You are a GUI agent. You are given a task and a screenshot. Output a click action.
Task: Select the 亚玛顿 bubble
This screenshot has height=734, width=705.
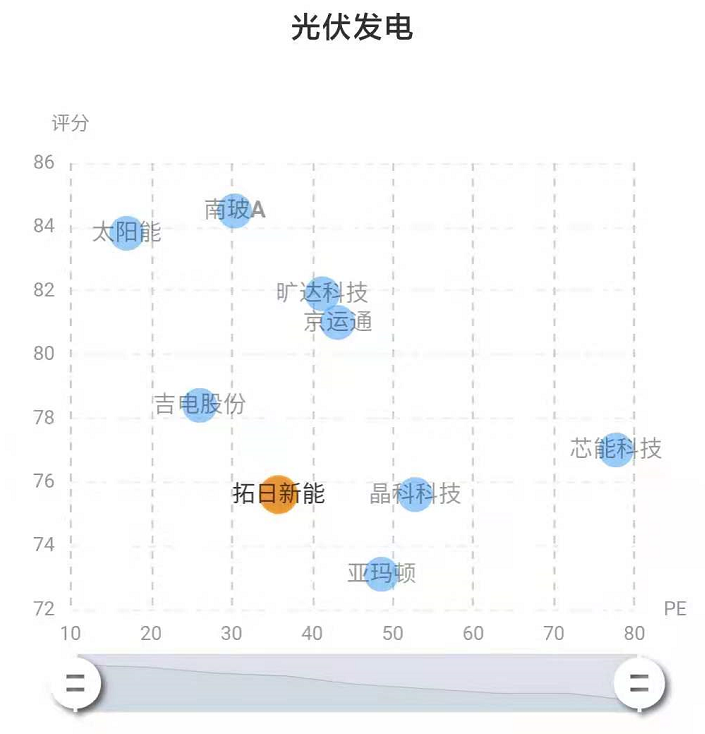click(380, 574)
